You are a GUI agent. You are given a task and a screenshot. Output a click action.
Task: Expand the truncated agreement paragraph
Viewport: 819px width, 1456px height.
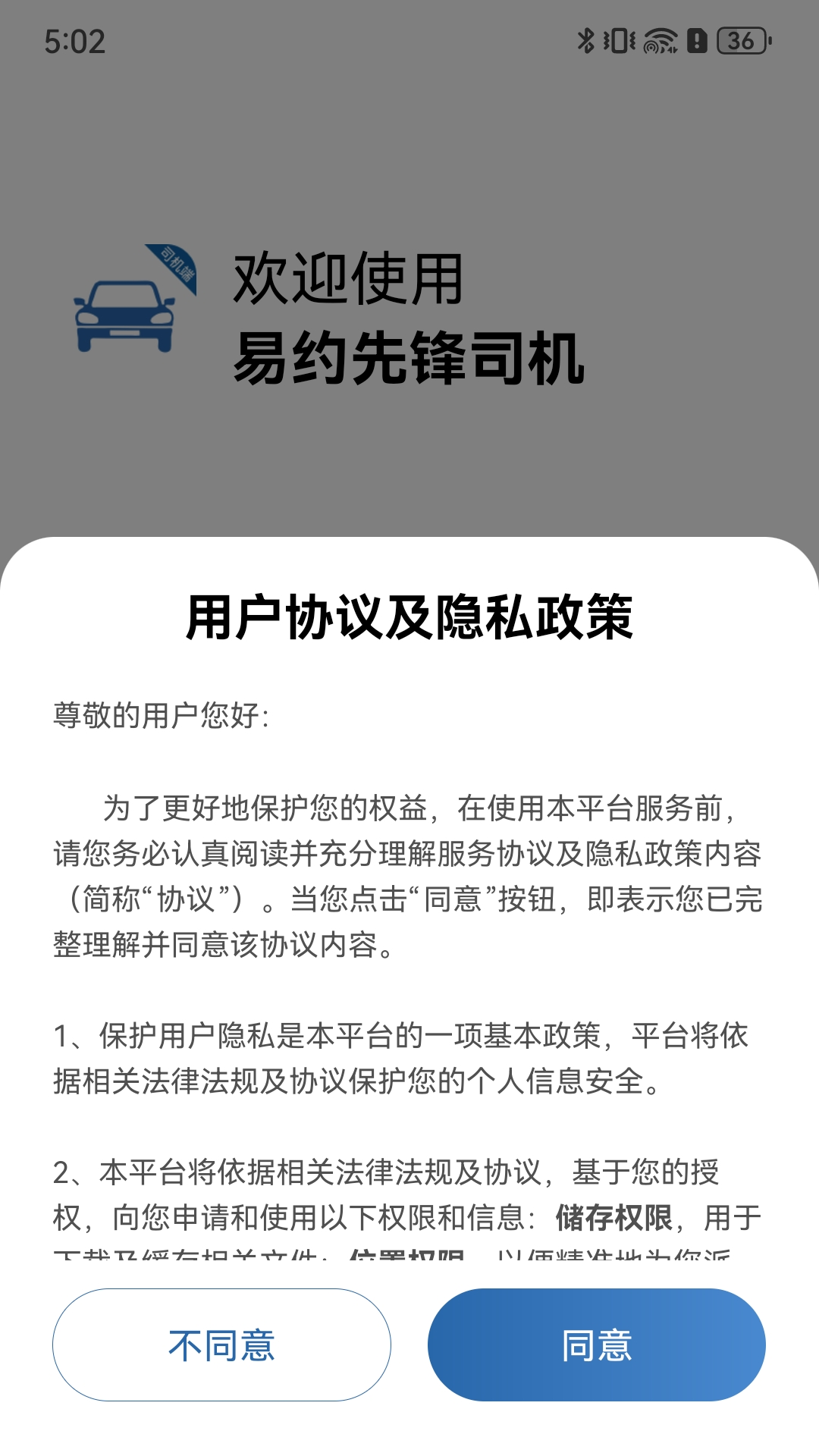(x=409, y=1251)
